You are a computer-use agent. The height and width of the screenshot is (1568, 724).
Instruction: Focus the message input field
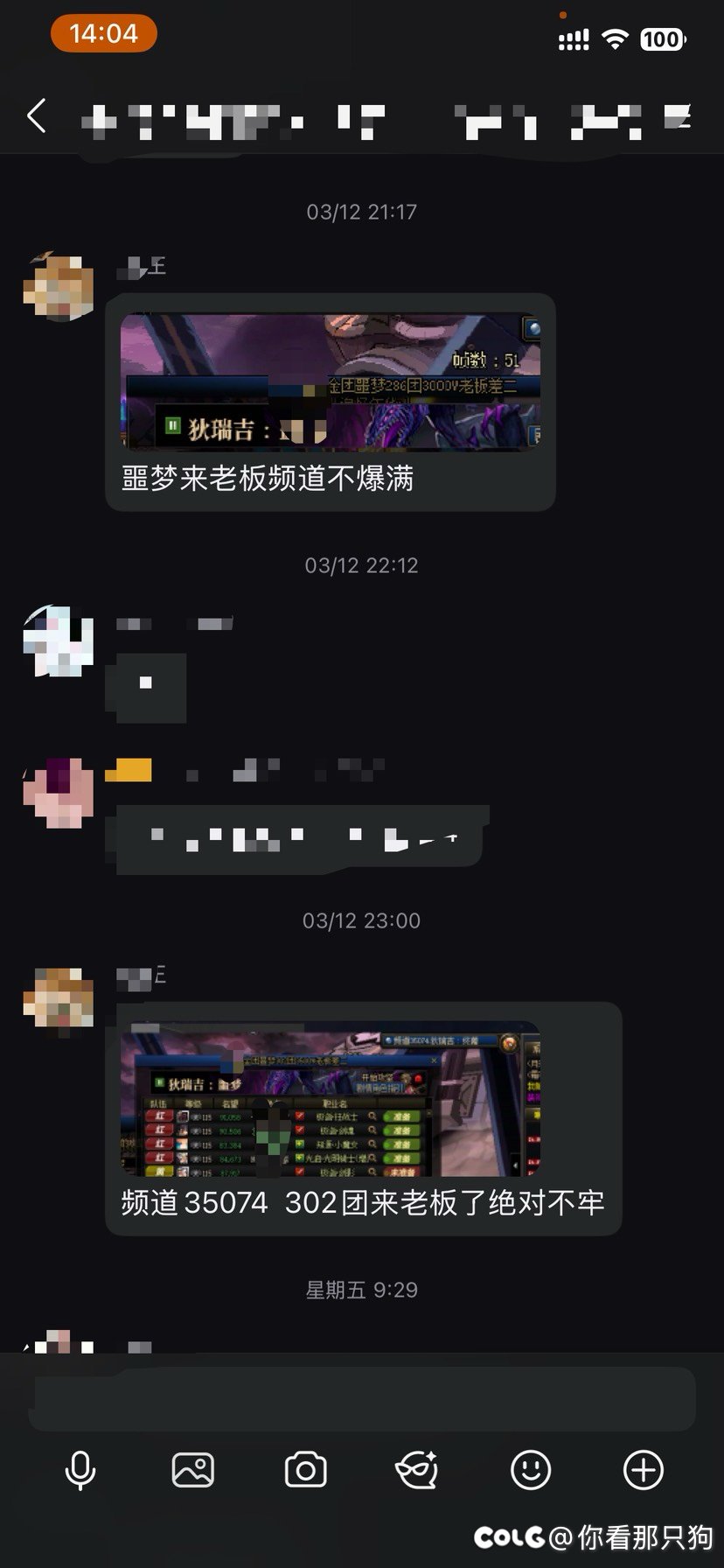(362, 1400)
